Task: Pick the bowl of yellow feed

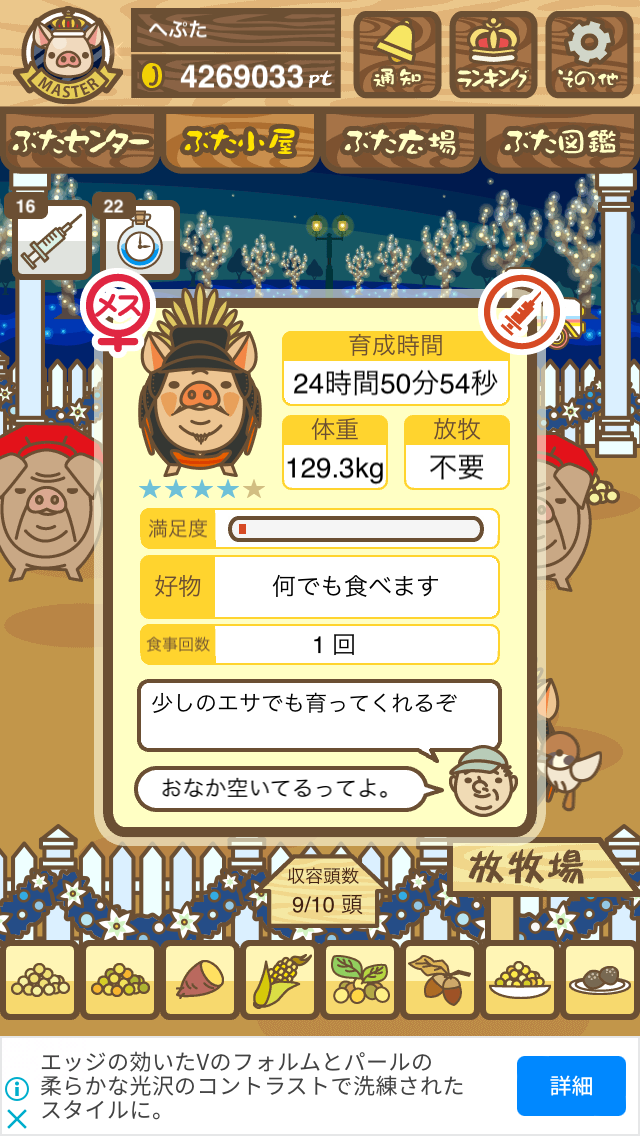Action: coord(520,980)
